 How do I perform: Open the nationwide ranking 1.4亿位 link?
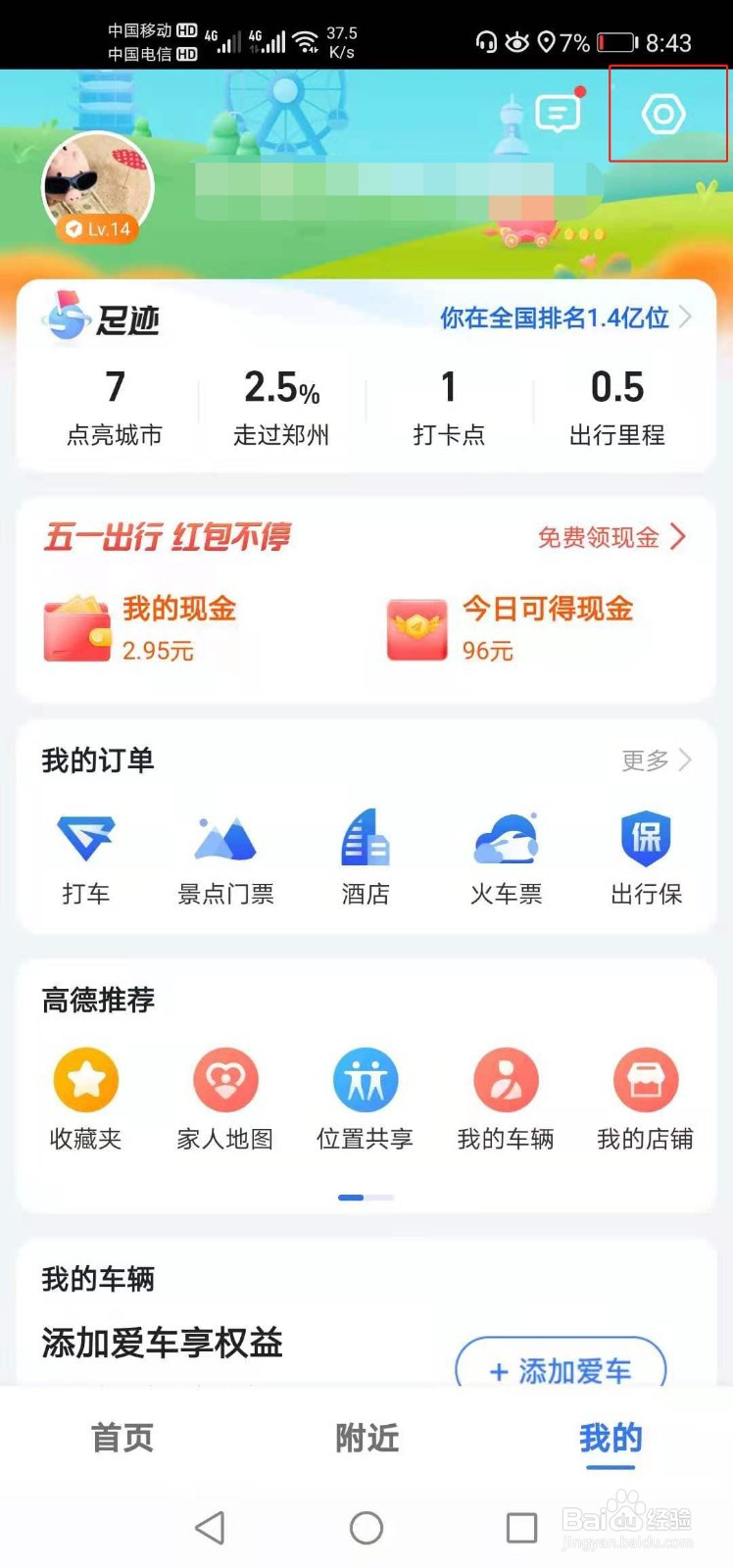click(x=565, y=318)
